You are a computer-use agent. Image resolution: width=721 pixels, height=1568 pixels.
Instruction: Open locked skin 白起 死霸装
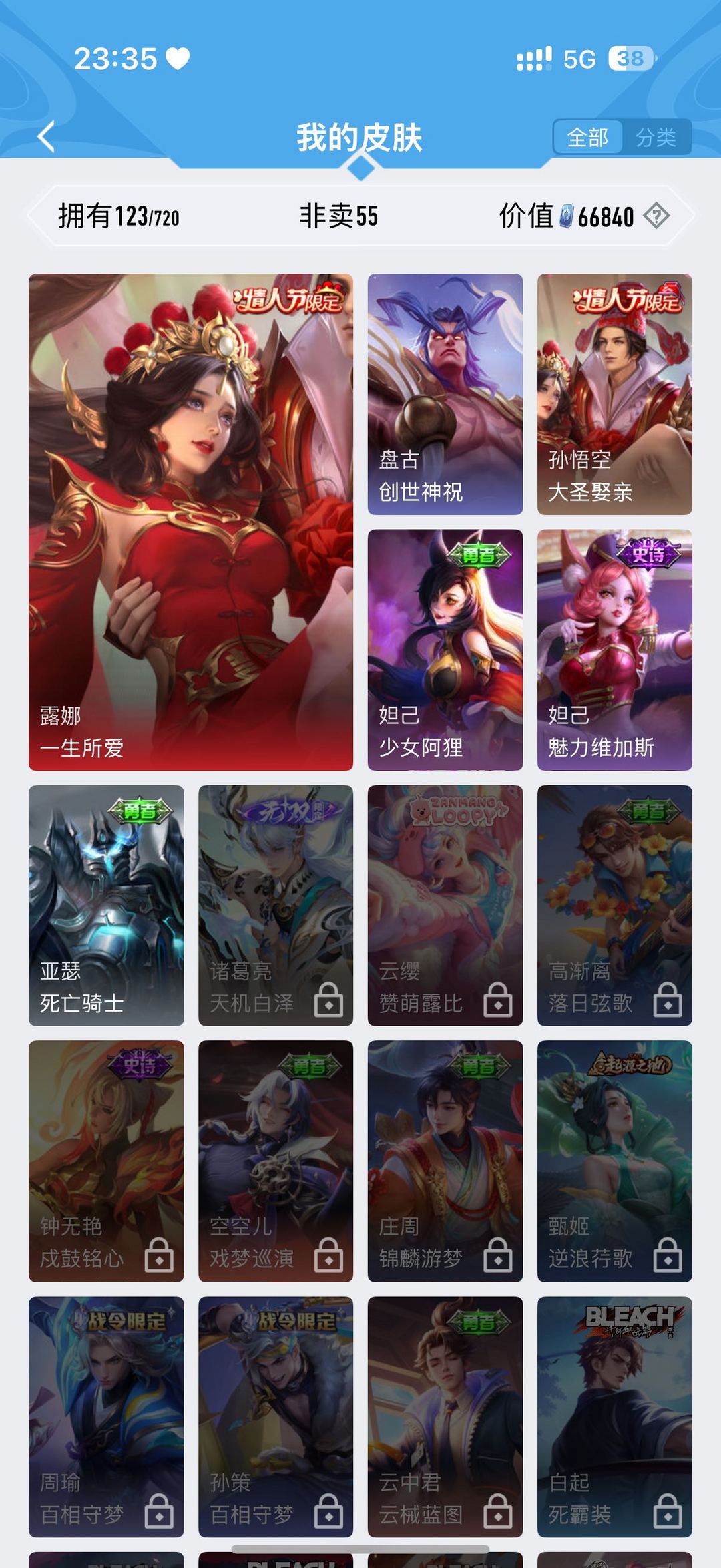point(615,1417)
